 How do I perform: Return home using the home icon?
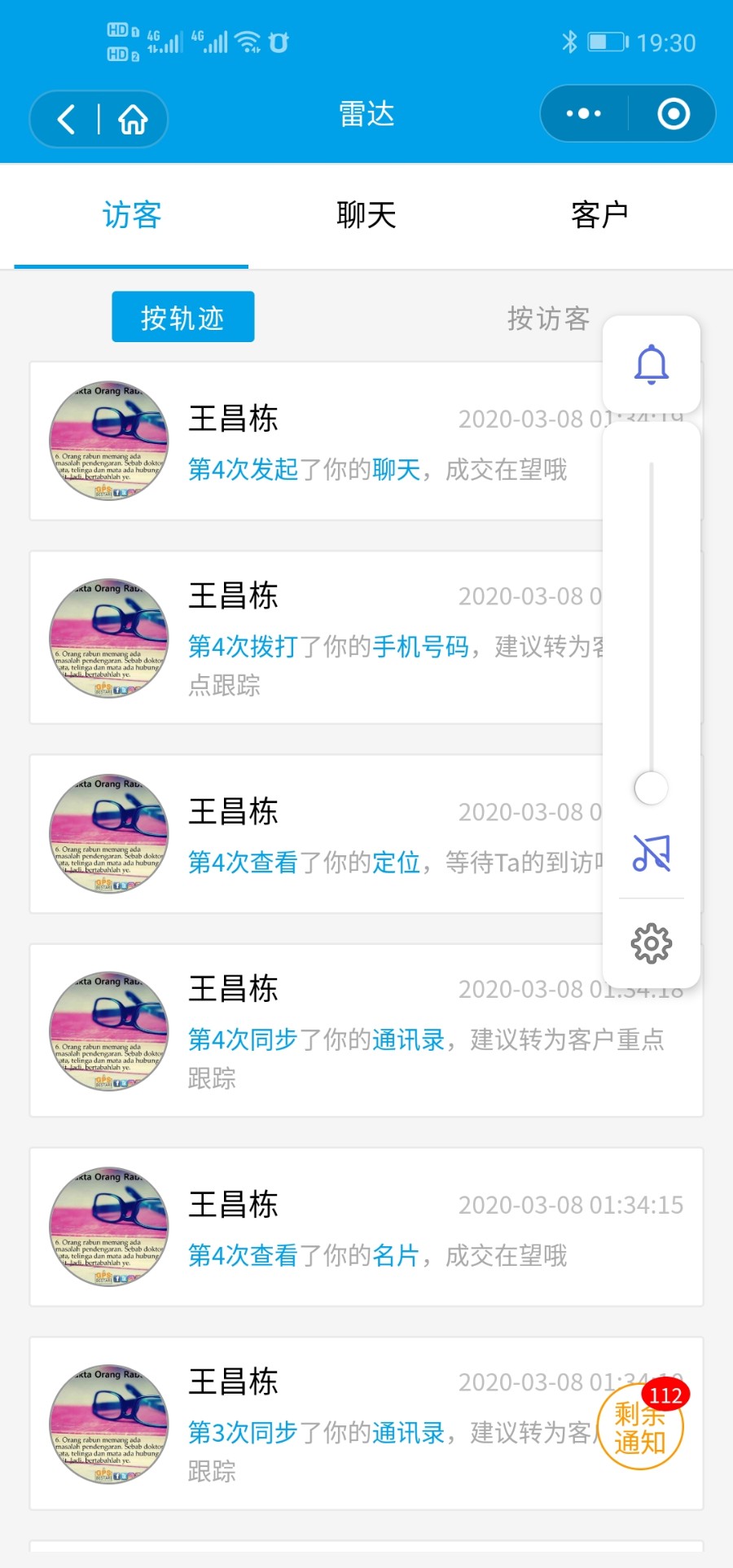point(132,118)
